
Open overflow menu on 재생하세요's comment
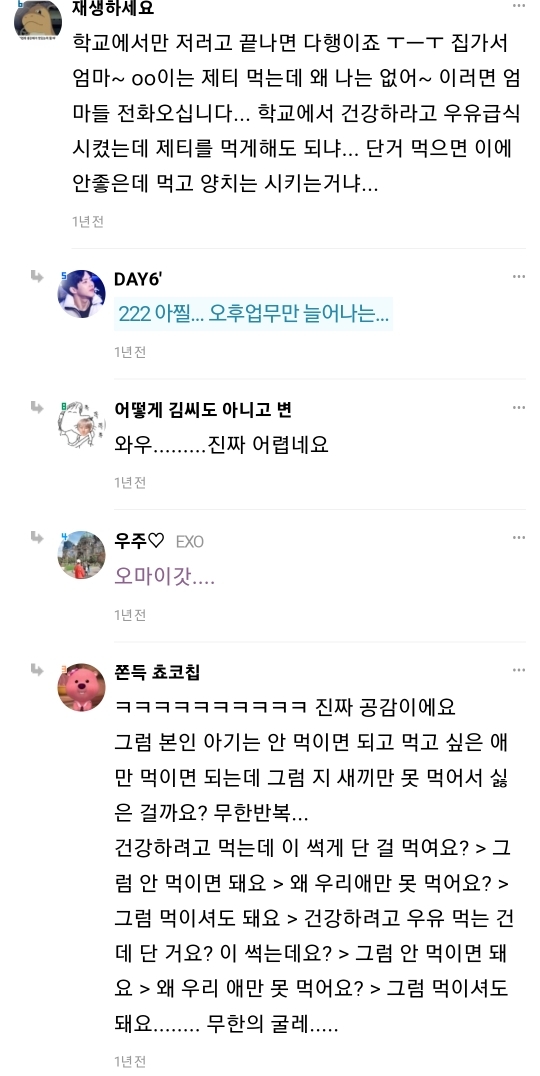(x=519, y=5)
